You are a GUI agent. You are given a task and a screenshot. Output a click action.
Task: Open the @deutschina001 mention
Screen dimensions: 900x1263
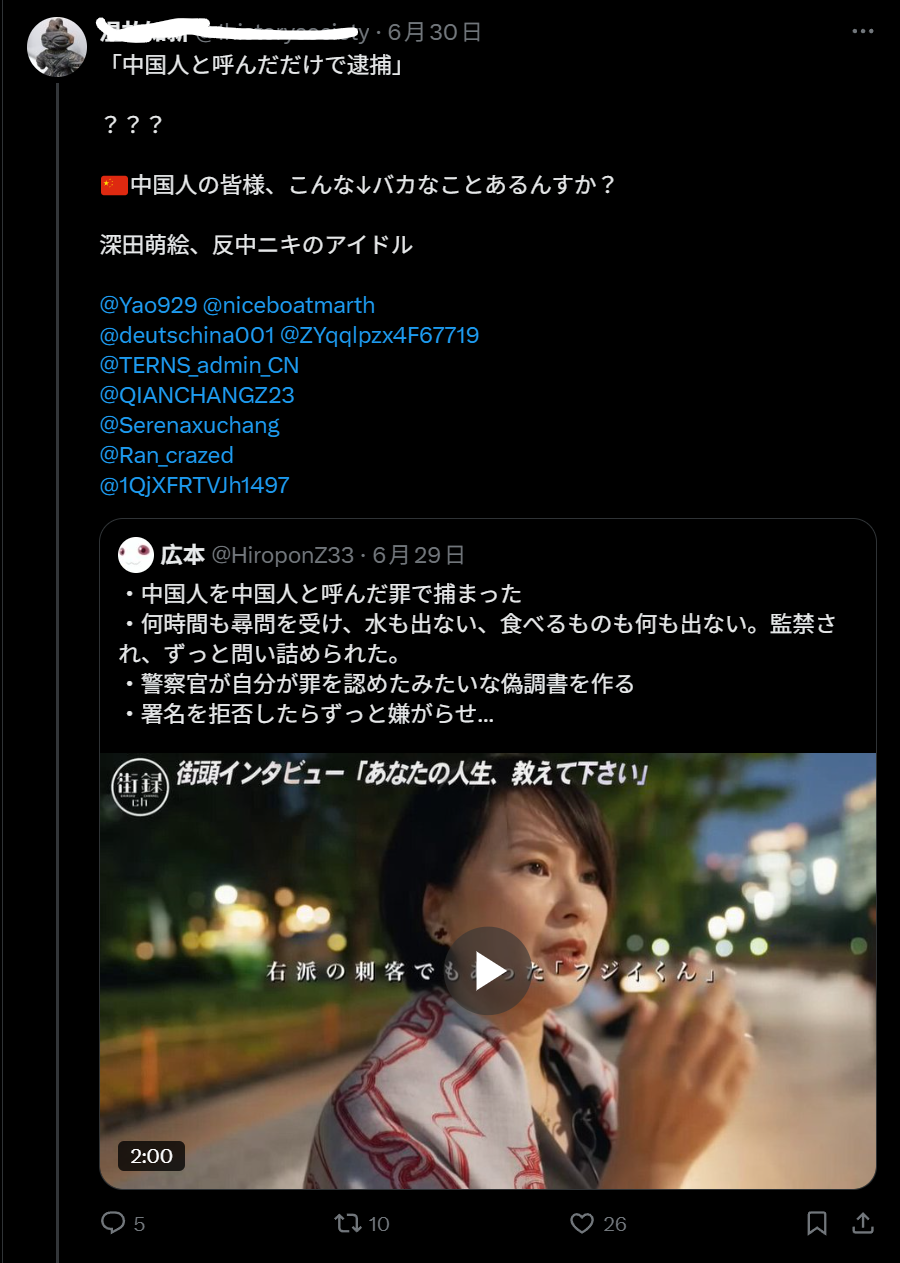coord(186,335)
